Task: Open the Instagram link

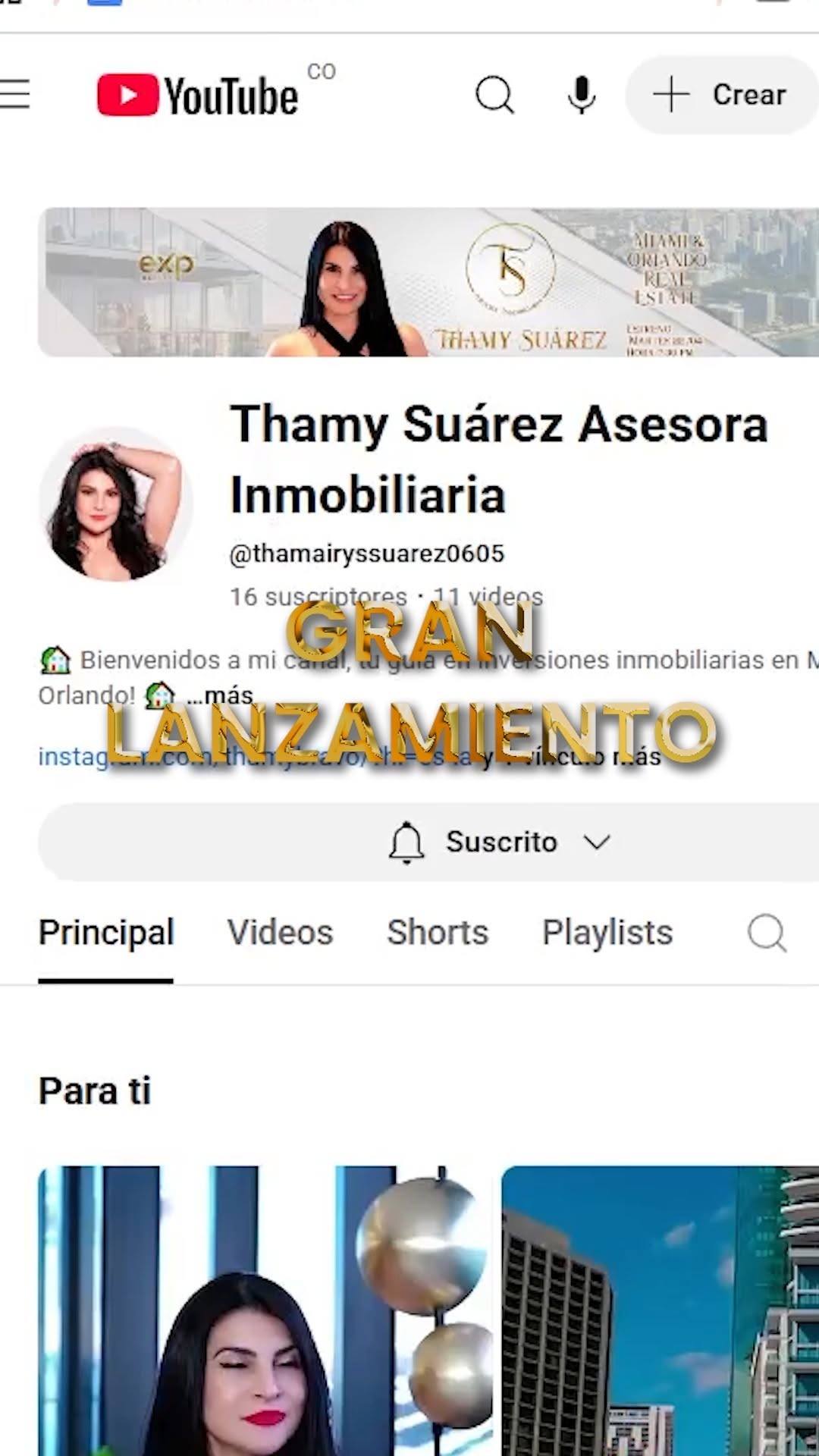Action: pyautogui.click(x=72, y=757)
